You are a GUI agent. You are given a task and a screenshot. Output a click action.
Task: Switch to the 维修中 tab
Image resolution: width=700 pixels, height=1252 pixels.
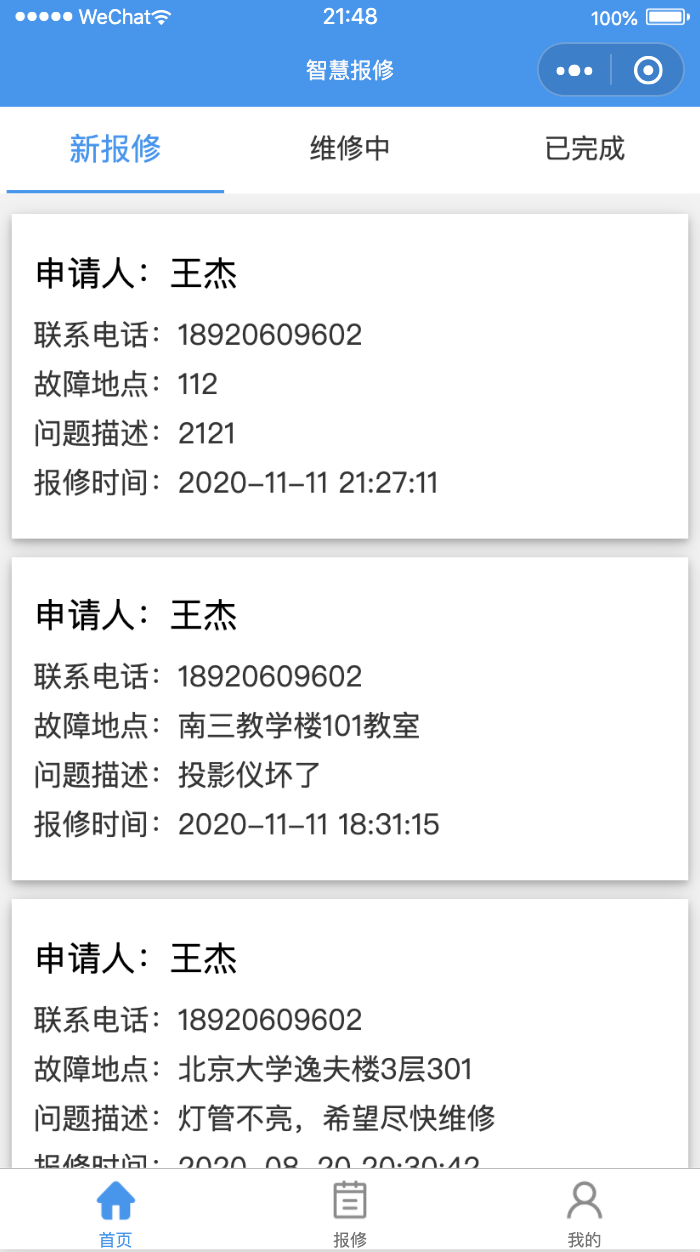coord(350,149)
